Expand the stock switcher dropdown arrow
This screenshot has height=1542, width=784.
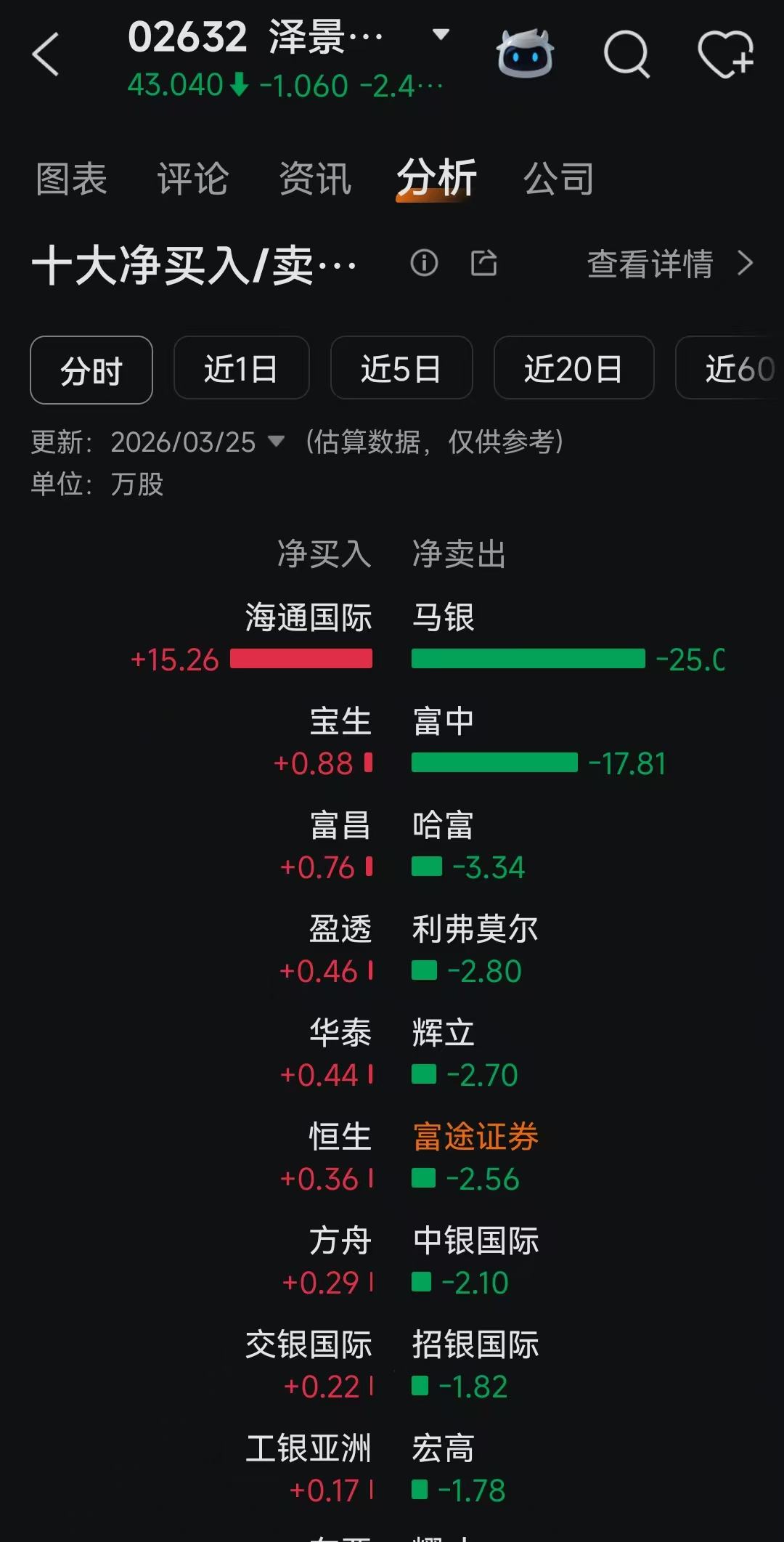441,34
